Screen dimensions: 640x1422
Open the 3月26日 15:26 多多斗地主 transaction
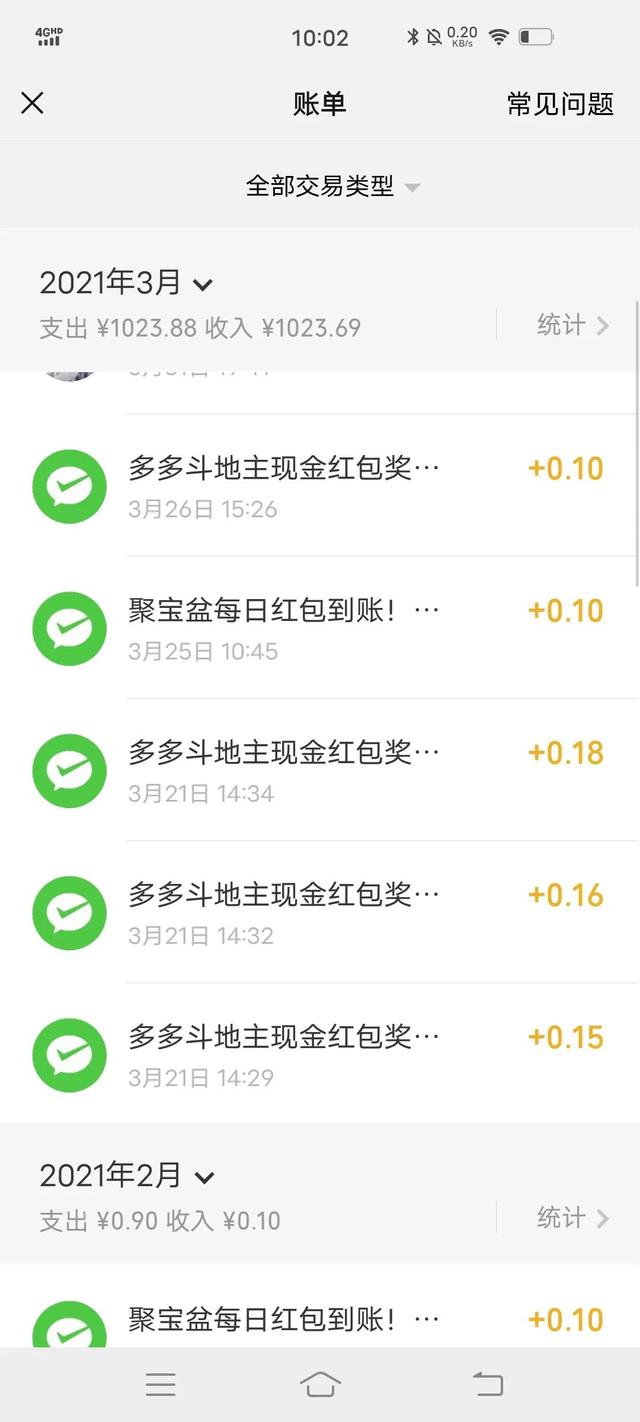[320, 486]
